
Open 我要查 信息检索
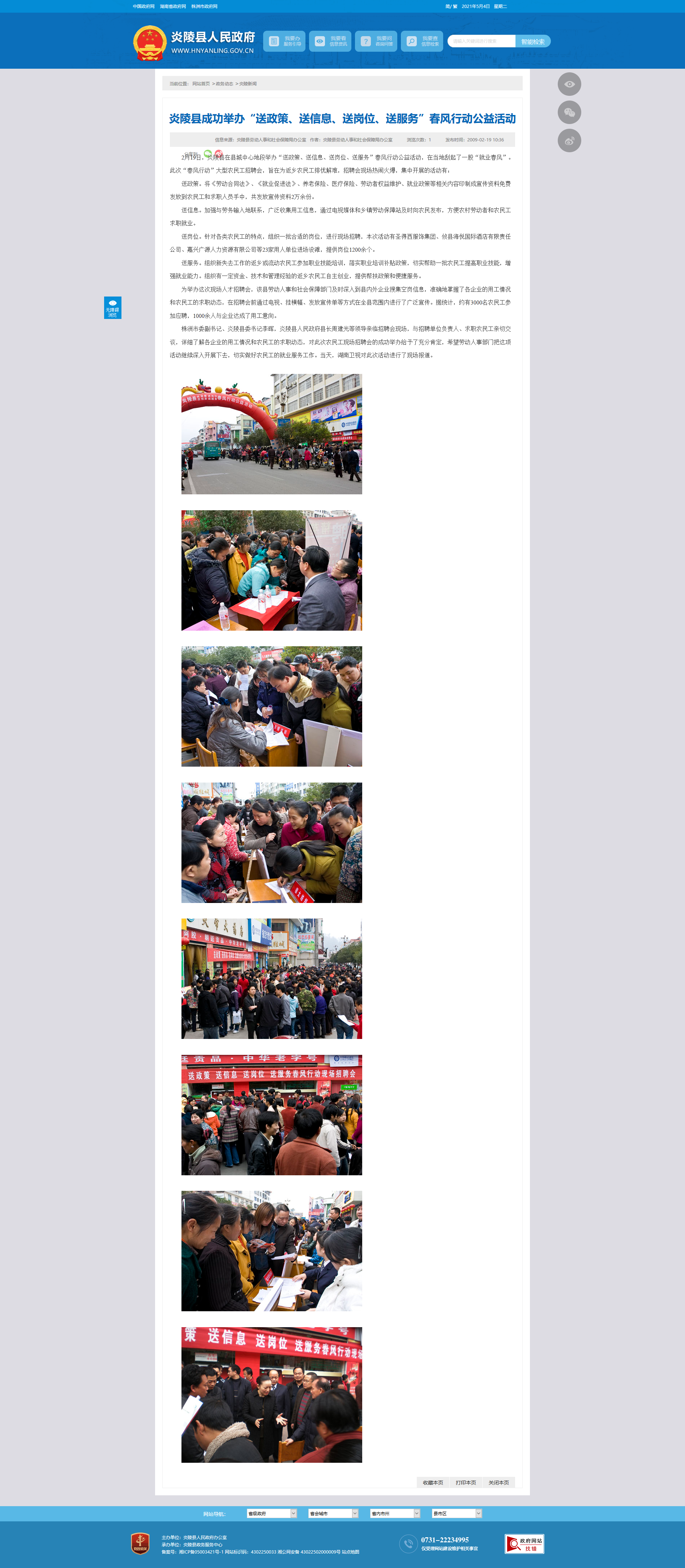click(422, 41)
